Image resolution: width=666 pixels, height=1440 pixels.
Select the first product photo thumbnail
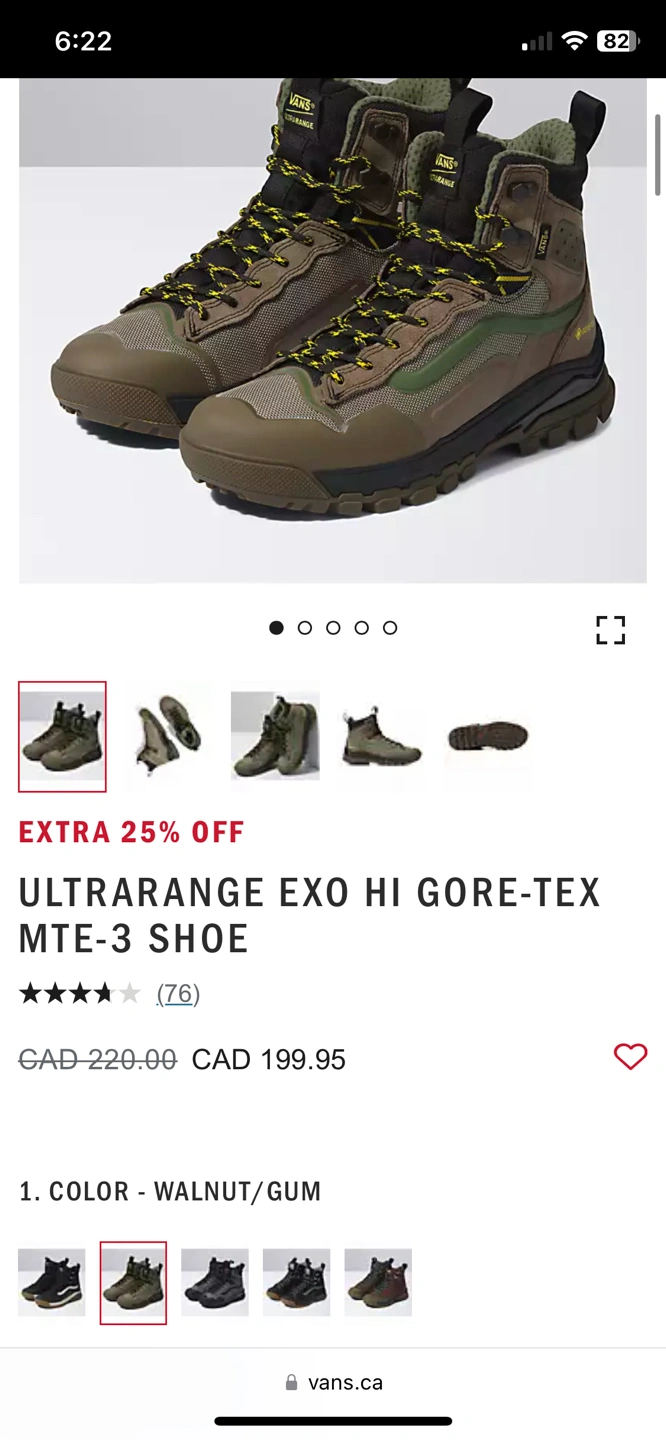[x=62, y=736]
